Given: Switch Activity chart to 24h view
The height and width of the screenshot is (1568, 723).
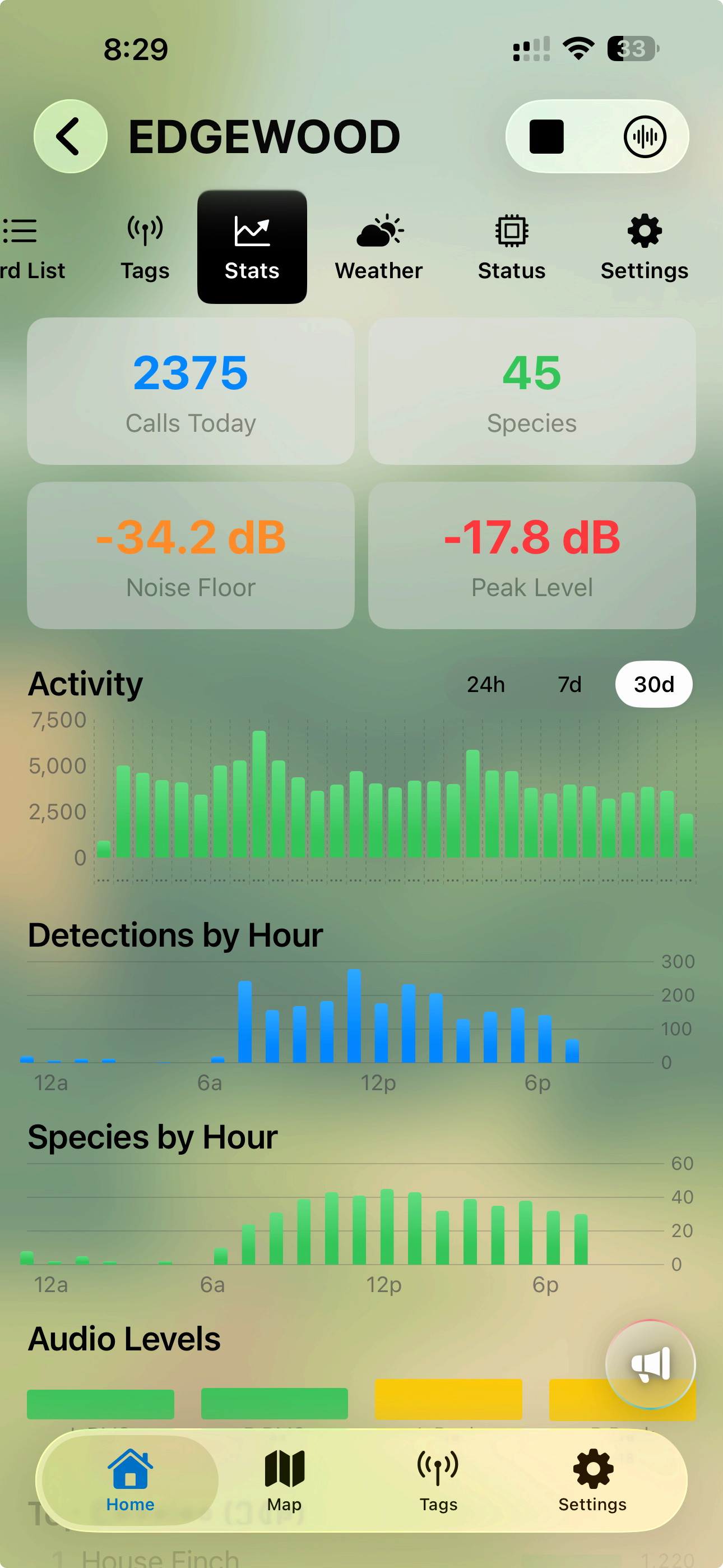Looking at the screenshot, I should click(485, 684).
